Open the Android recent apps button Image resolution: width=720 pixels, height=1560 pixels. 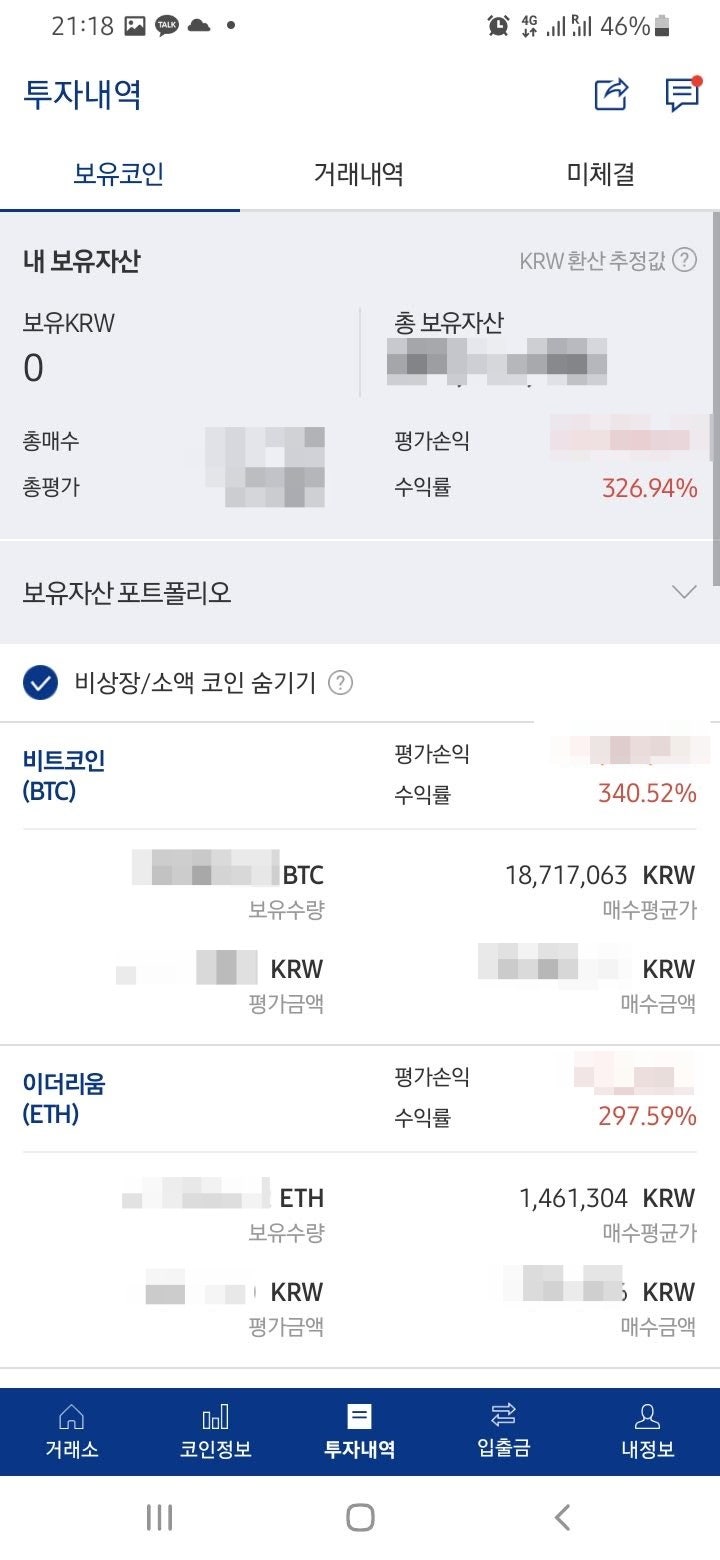point(160,1516)
